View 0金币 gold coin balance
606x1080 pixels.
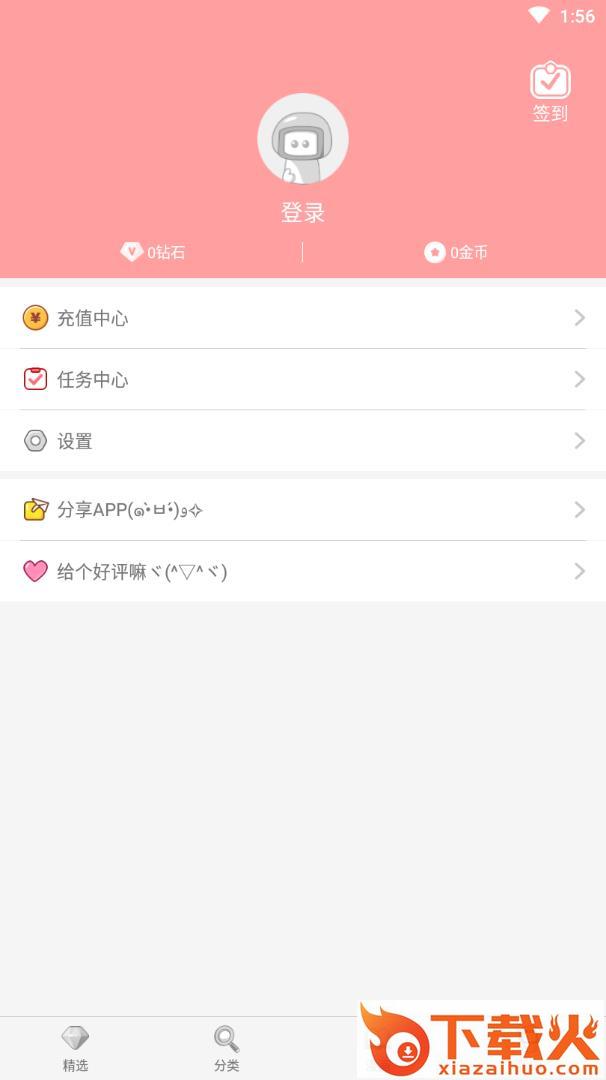tap(456, 252)
